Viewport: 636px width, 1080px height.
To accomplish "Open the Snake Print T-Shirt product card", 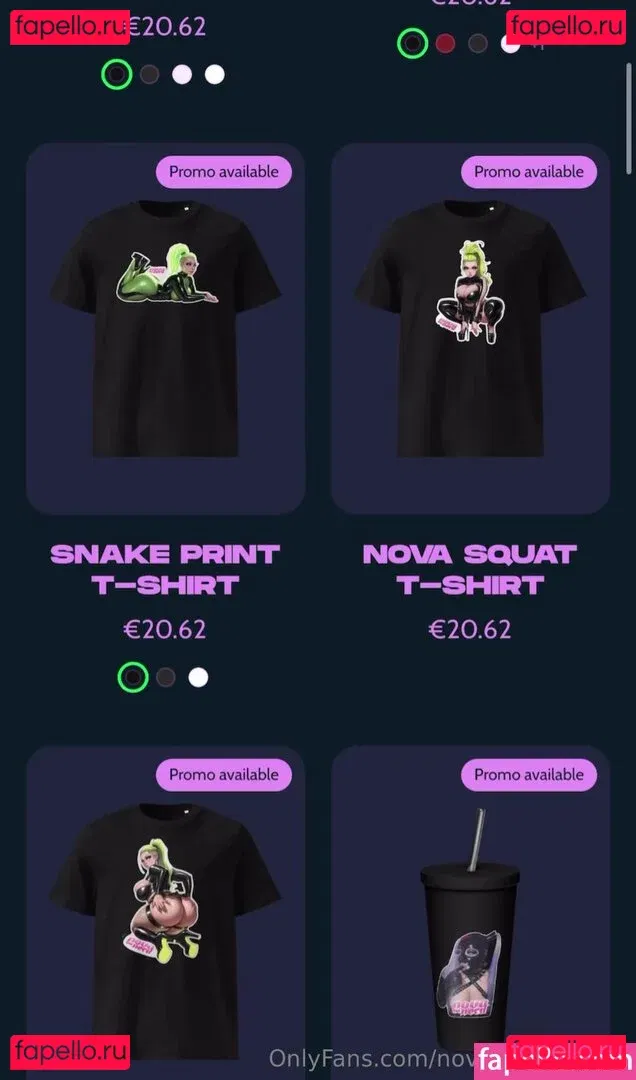I will coord(165,328).
